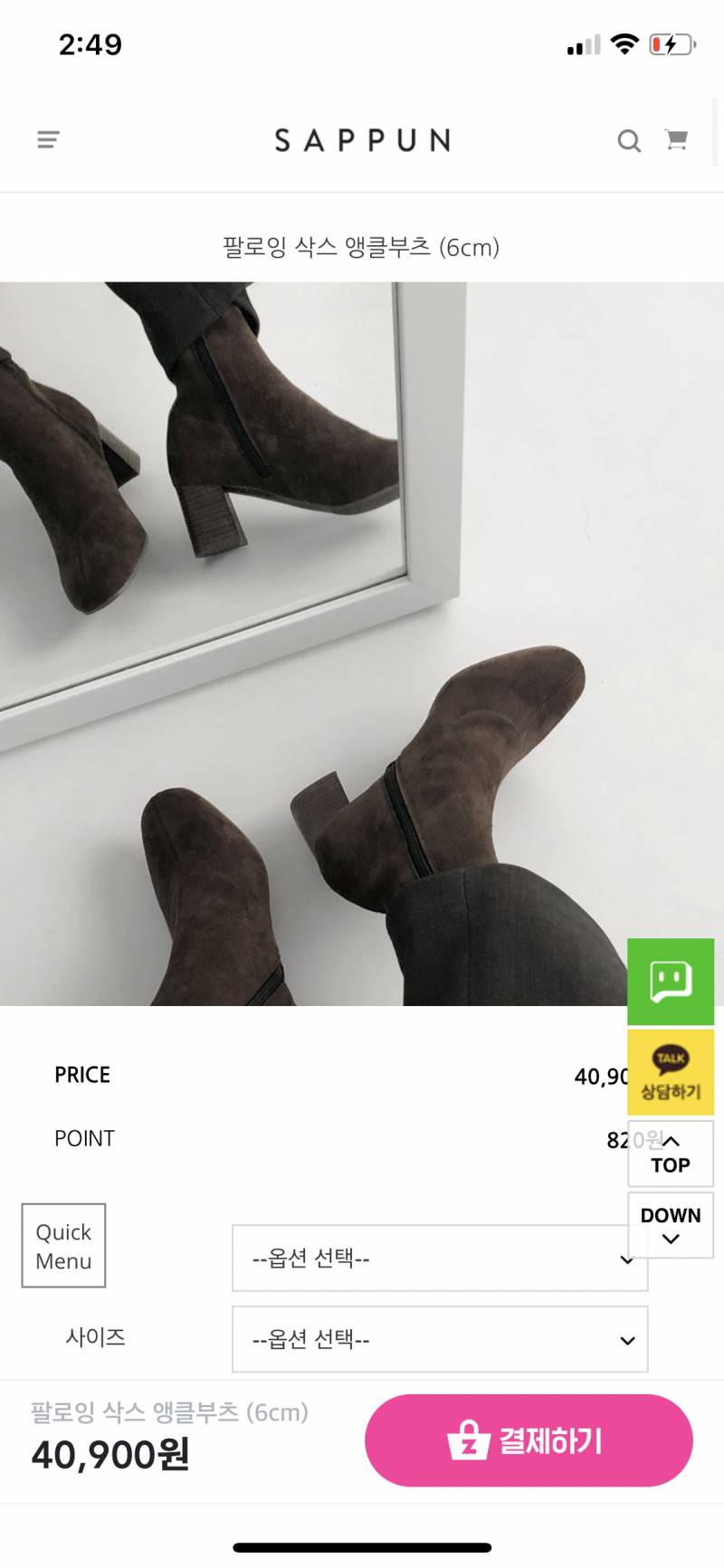Jump to TOP of page

click(671, 1154)
